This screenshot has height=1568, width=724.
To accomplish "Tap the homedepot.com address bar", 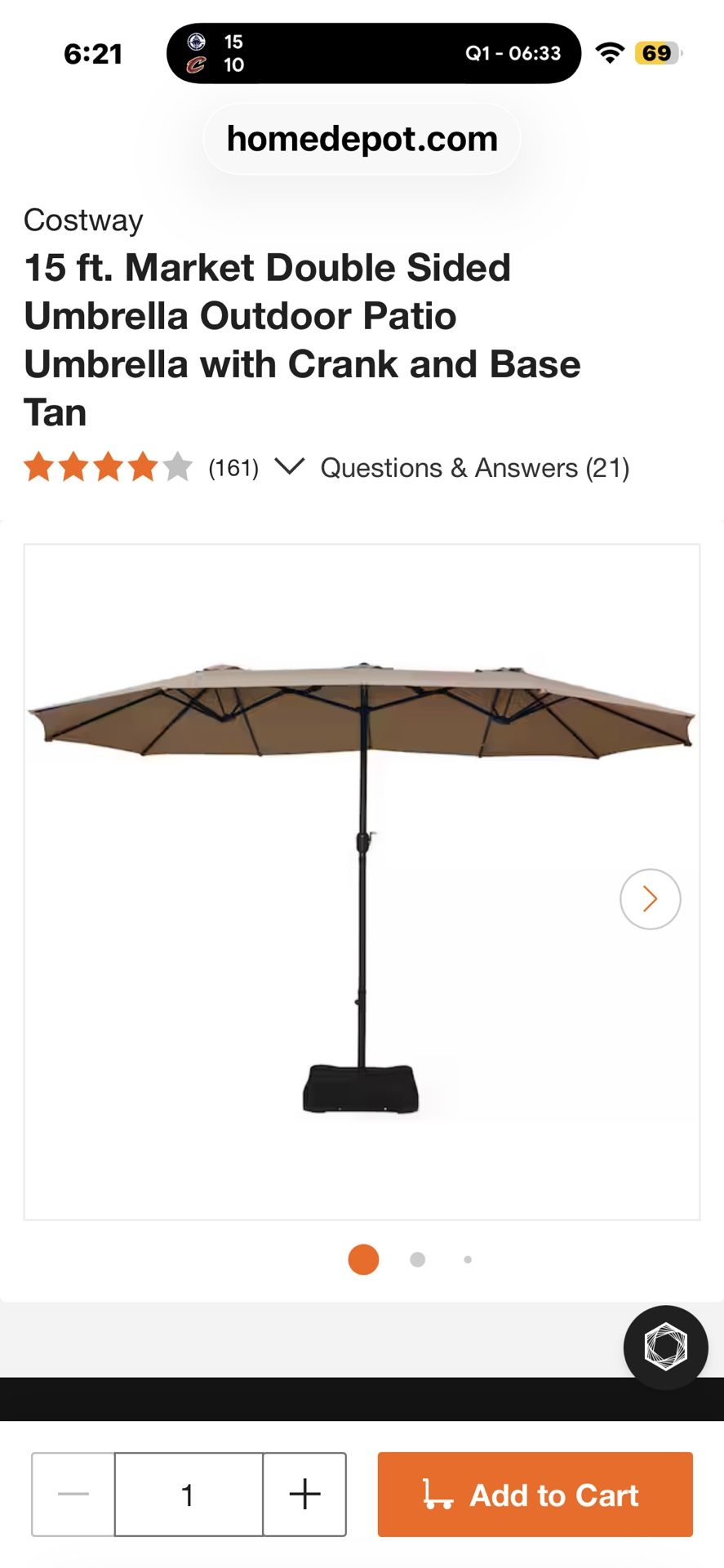I will (362, 139).
